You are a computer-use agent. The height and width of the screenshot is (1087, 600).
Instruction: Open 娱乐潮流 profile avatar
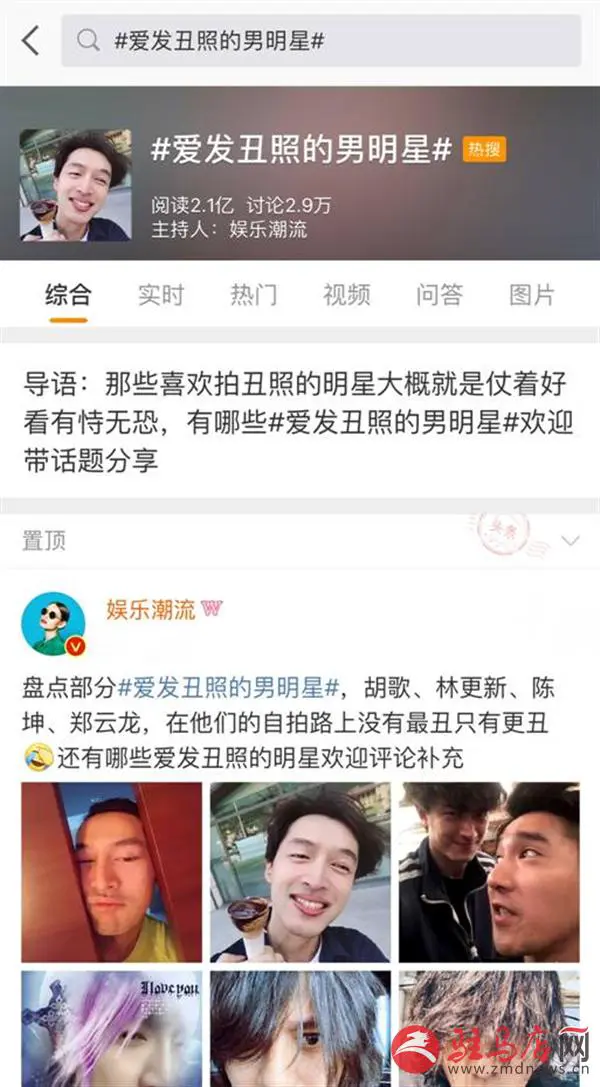(x=54, y=624)
